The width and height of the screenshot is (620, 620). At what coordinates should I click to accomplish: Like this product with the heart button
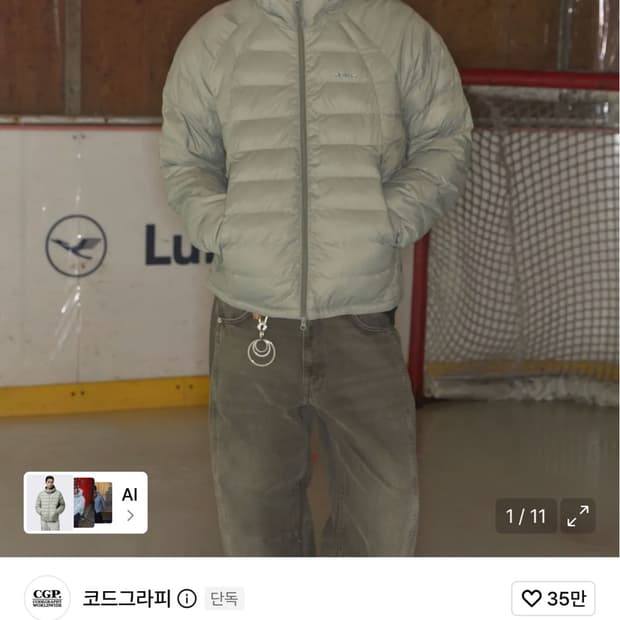click(x=553, y=599)
